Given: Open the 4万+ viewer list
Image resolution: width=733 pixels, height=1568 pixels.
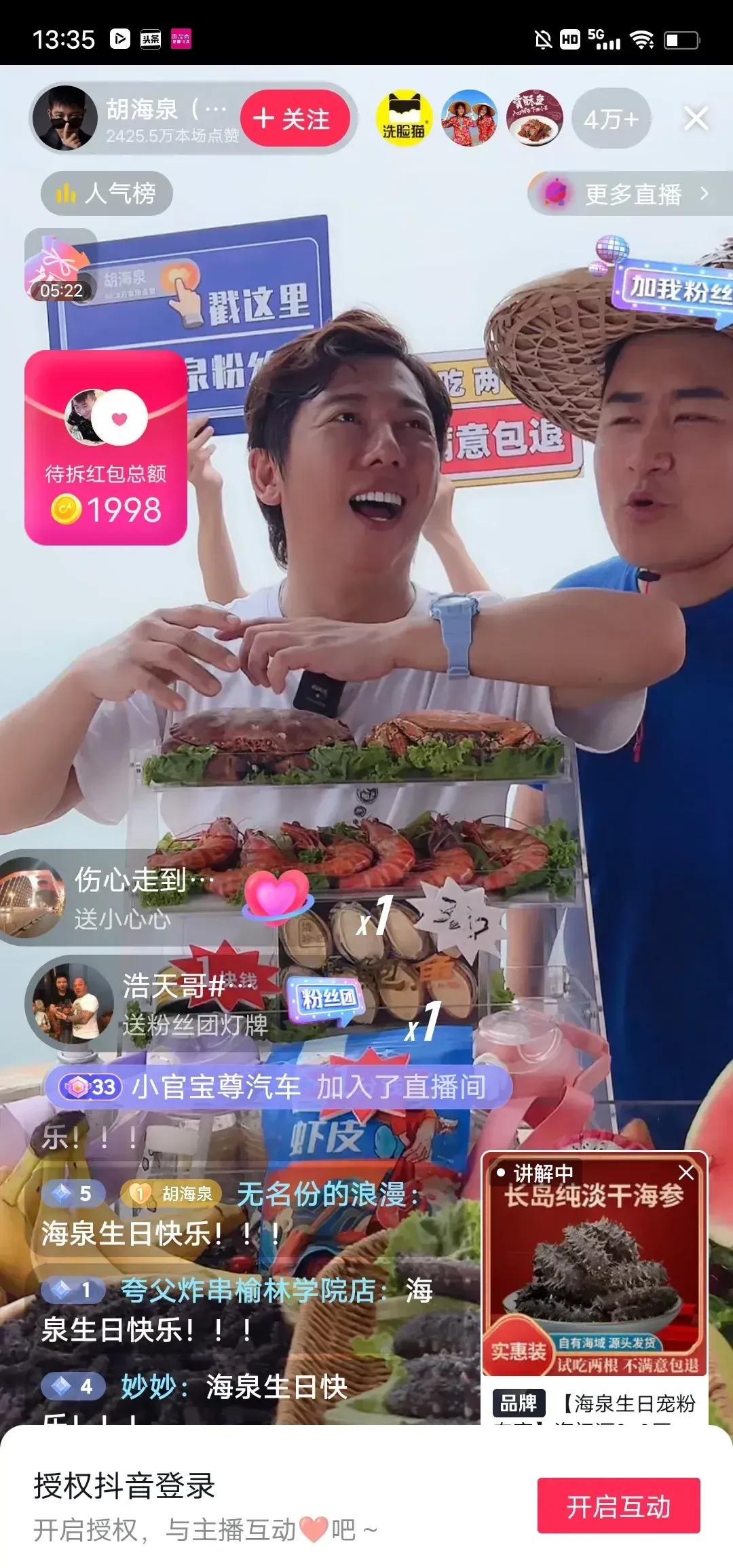Looking at the screenshot, I should click(x=611, y=119).
